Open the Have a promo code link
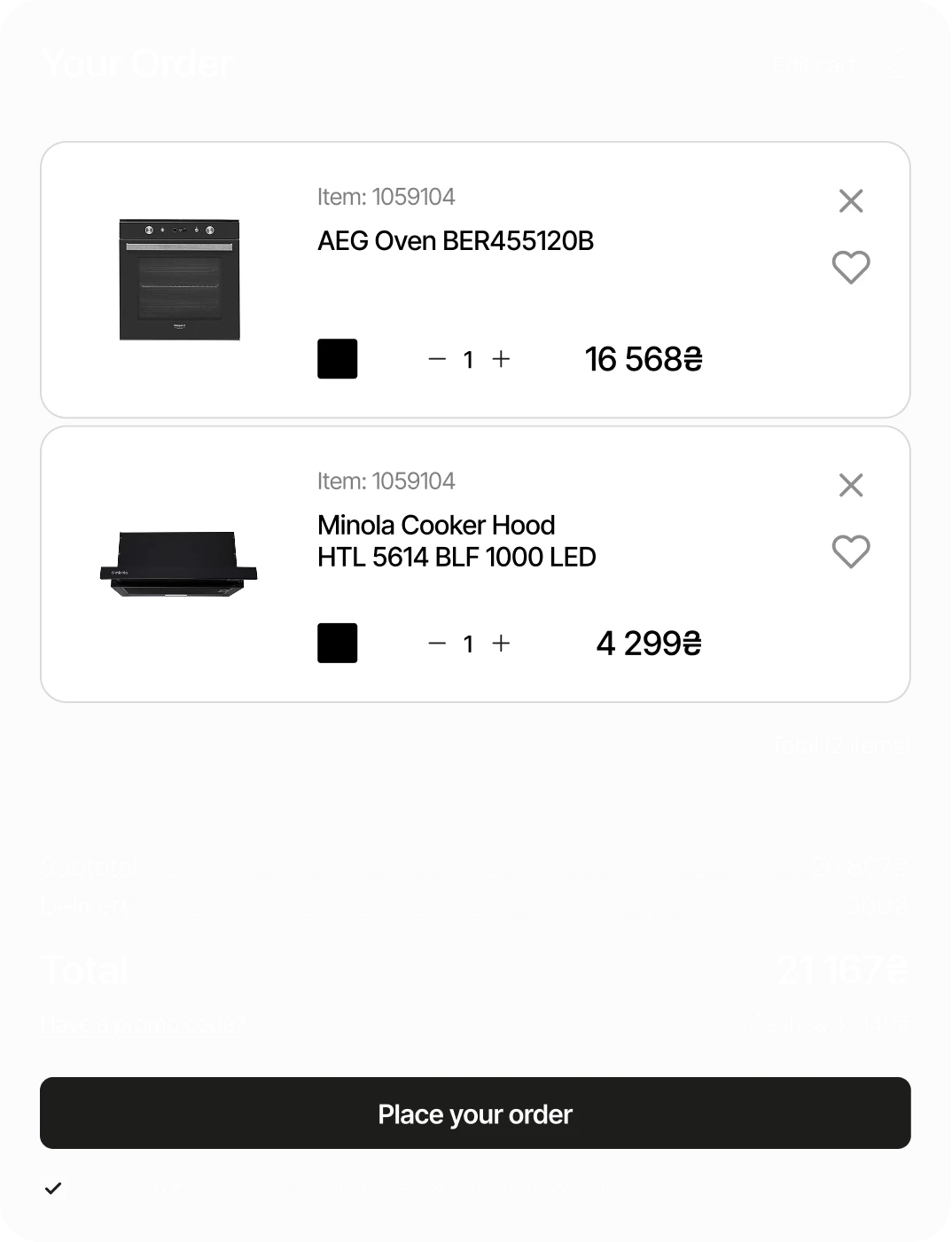Viewport: 952px width, 1242px height. tap(142, 1023)
